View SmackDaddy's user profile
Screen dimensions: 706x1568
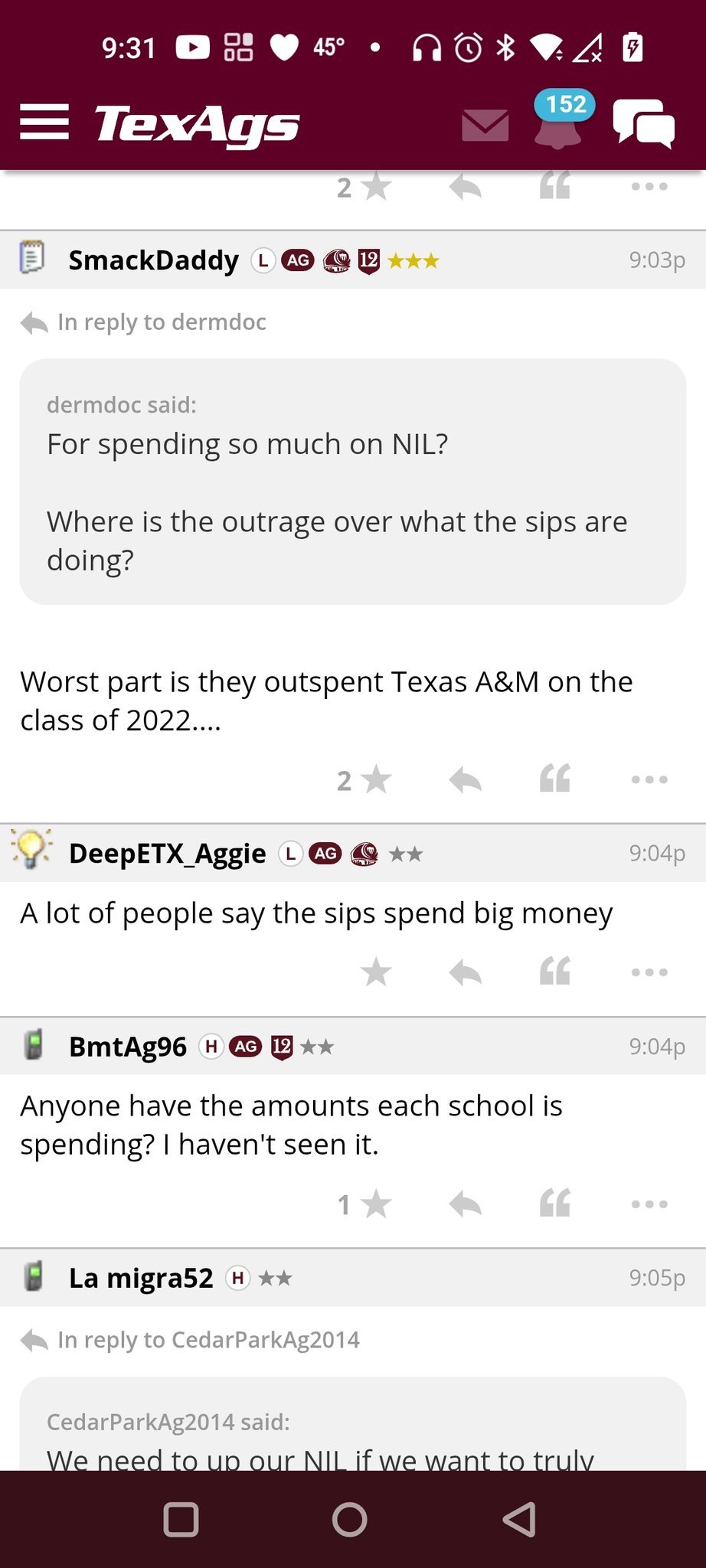tap(153, 260)
